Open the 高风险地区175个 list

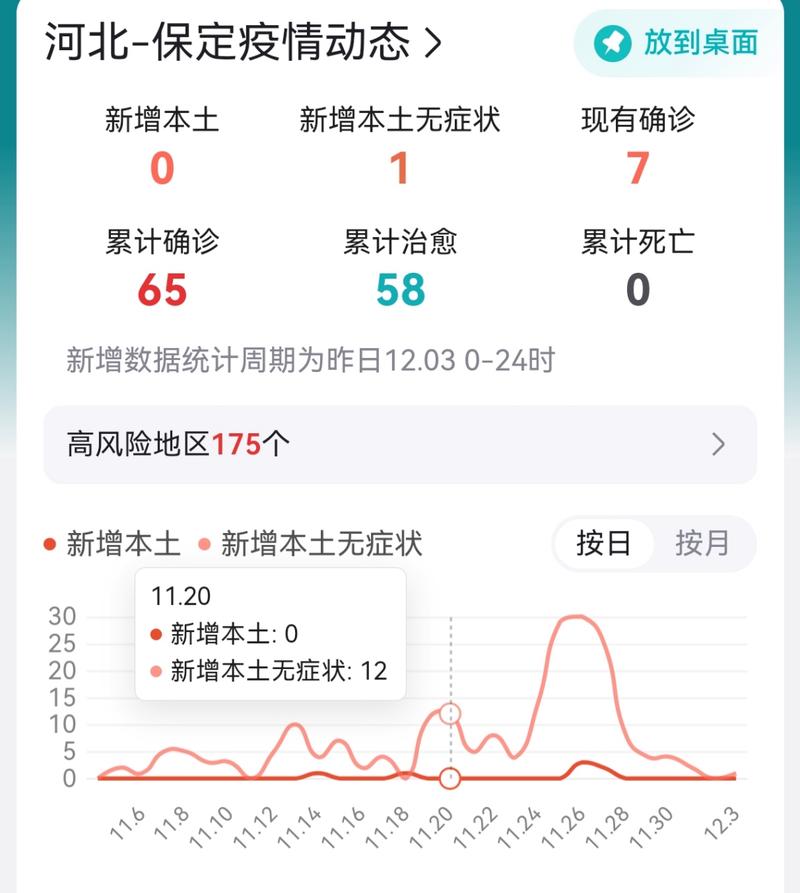click(x=400, y=444)
